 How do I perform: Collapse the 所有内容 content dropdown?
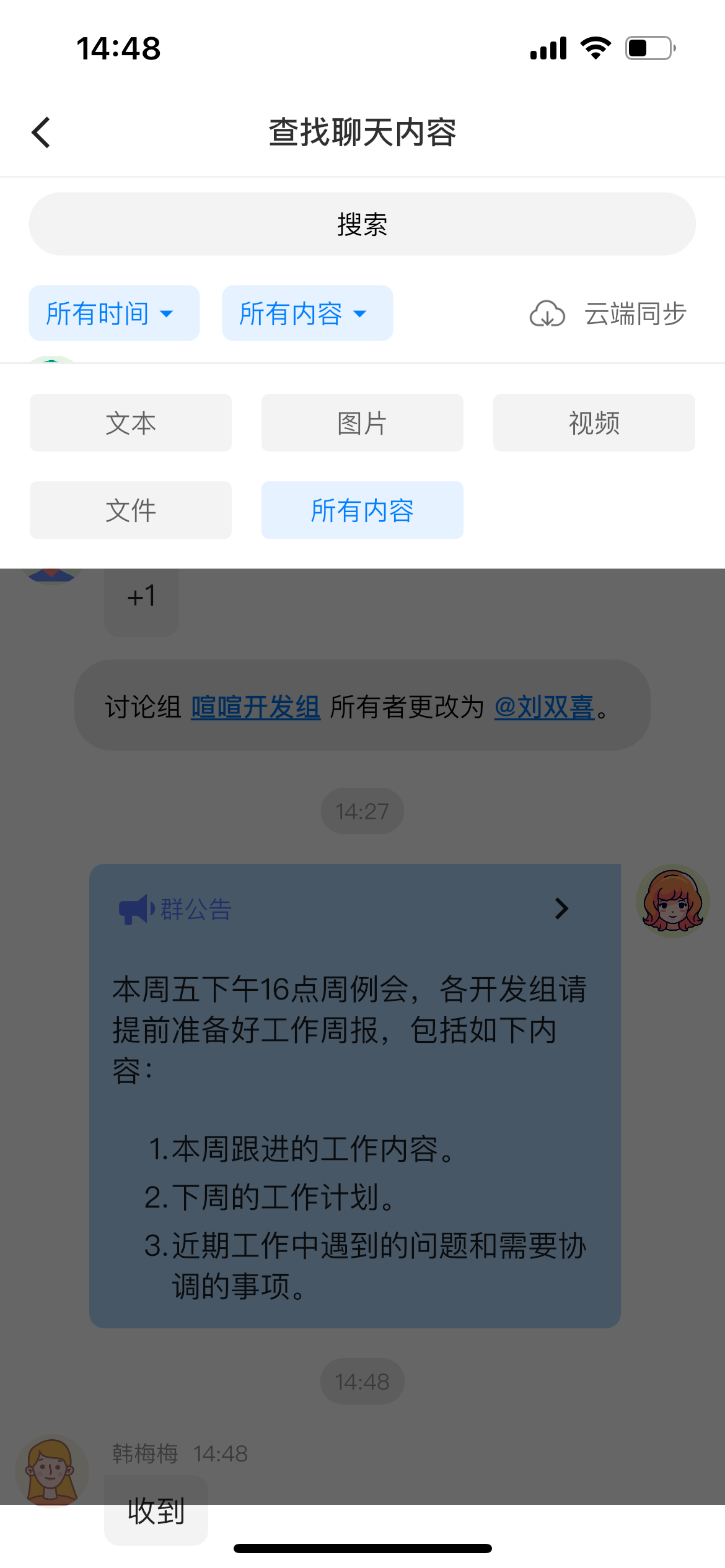coord(307,313)
